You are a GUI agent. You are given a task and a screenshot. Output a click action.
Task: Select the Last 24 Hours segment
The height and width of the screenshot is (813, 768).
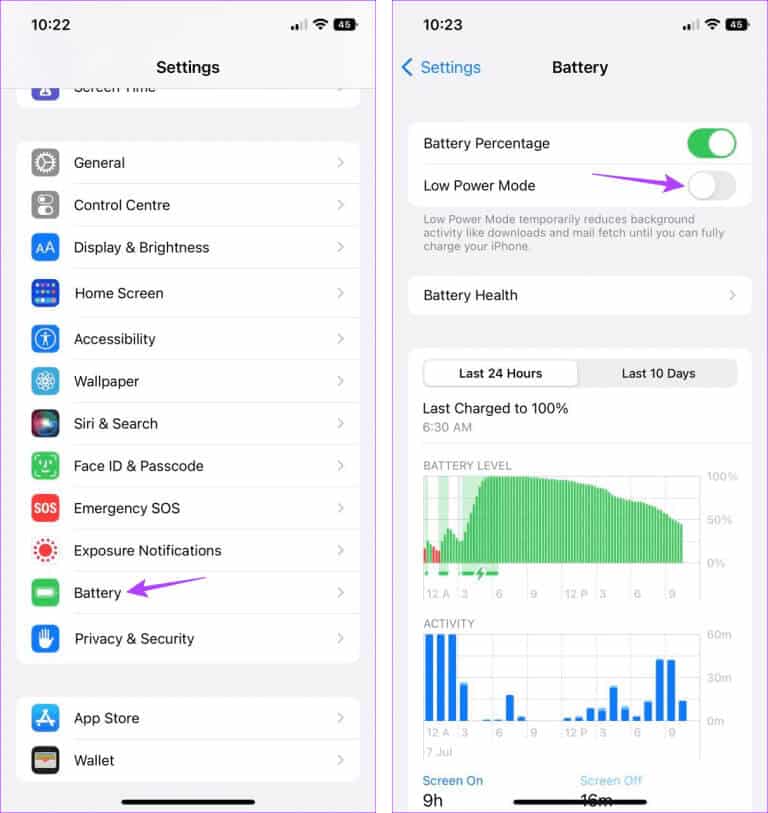click(x=500, y=373)
